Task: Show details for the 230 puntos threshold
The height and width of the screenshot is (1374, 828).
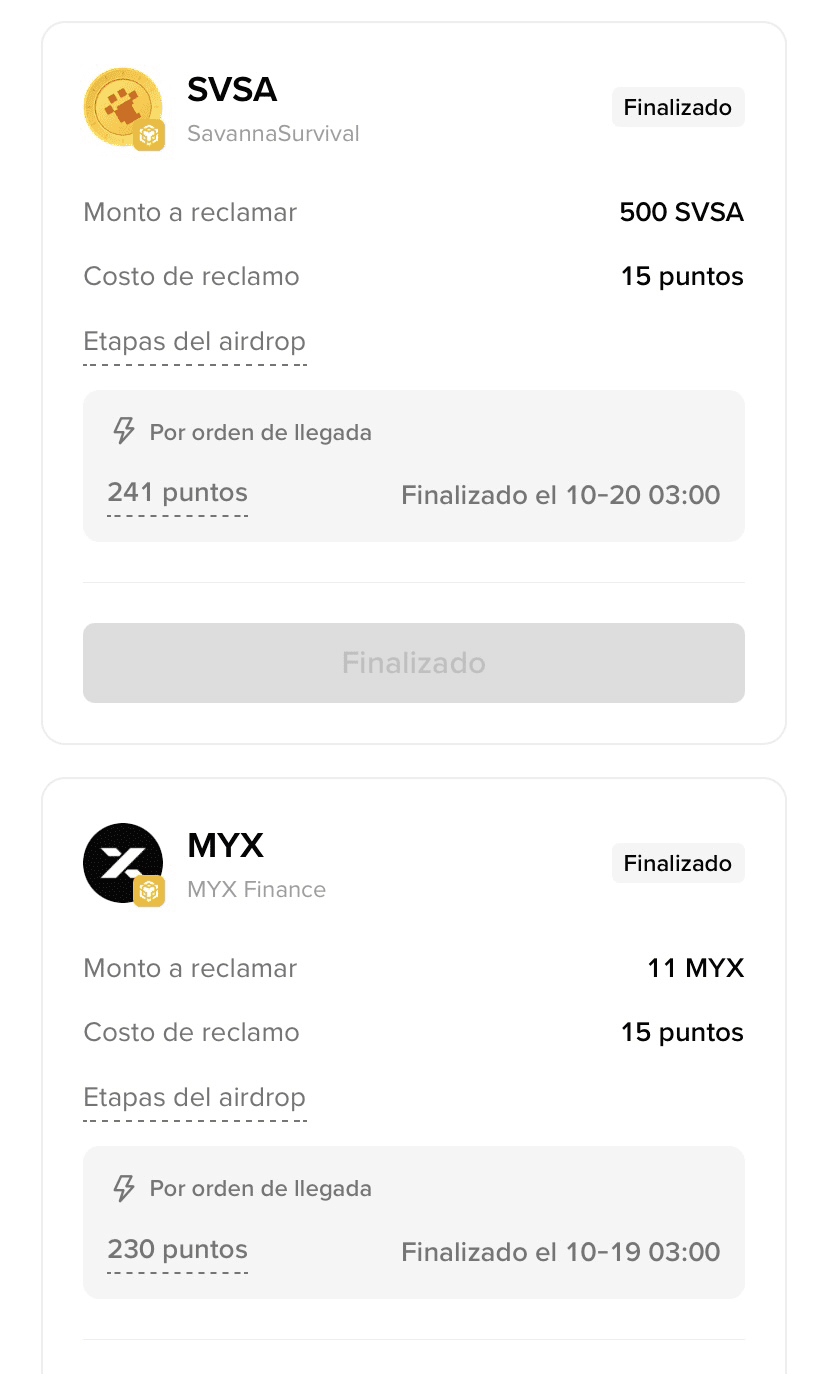Action: pyautogui.click(x=177, y=1250)
